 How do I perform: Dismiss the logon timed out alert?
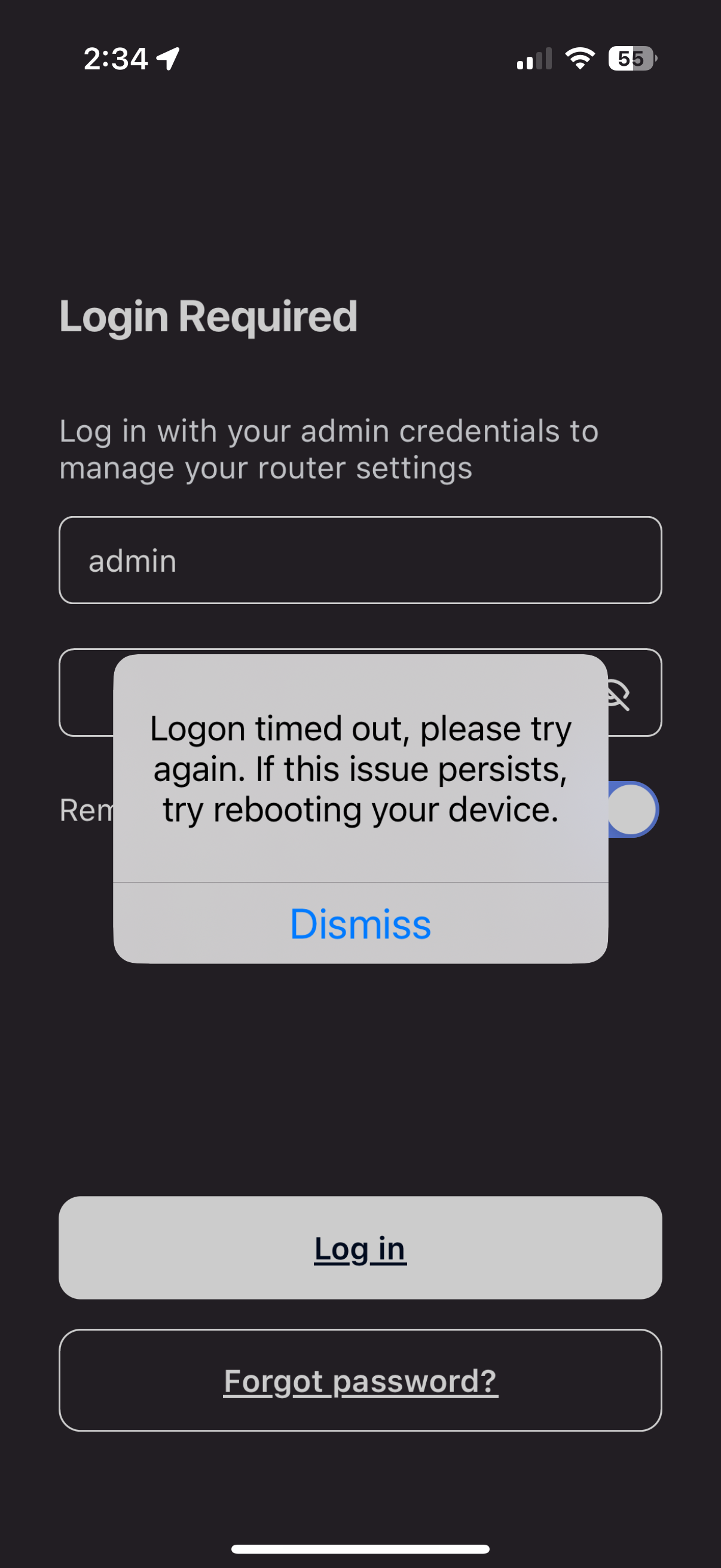click(x=360, y=923)
